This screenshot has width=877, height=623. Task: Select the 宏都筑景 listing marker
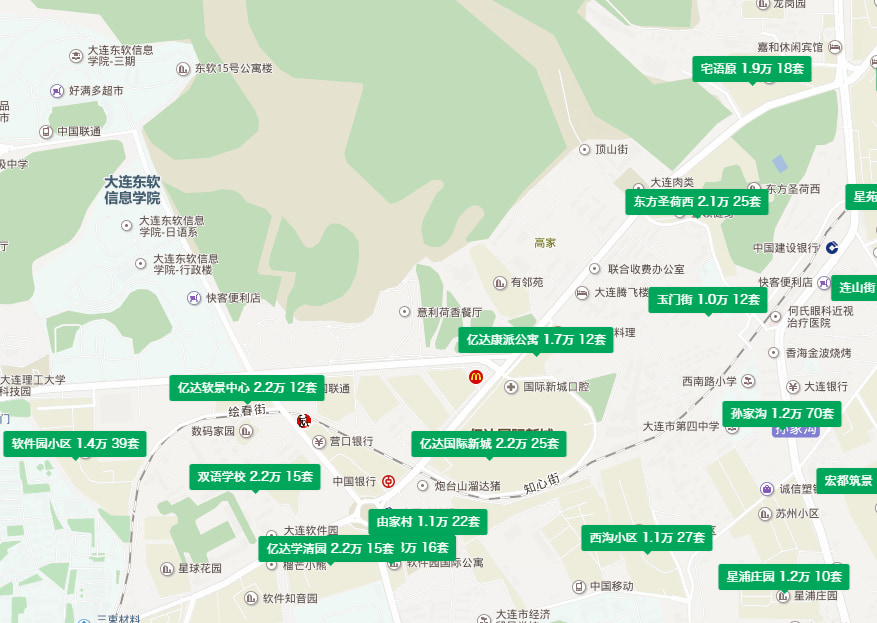(x=848, y=481)
